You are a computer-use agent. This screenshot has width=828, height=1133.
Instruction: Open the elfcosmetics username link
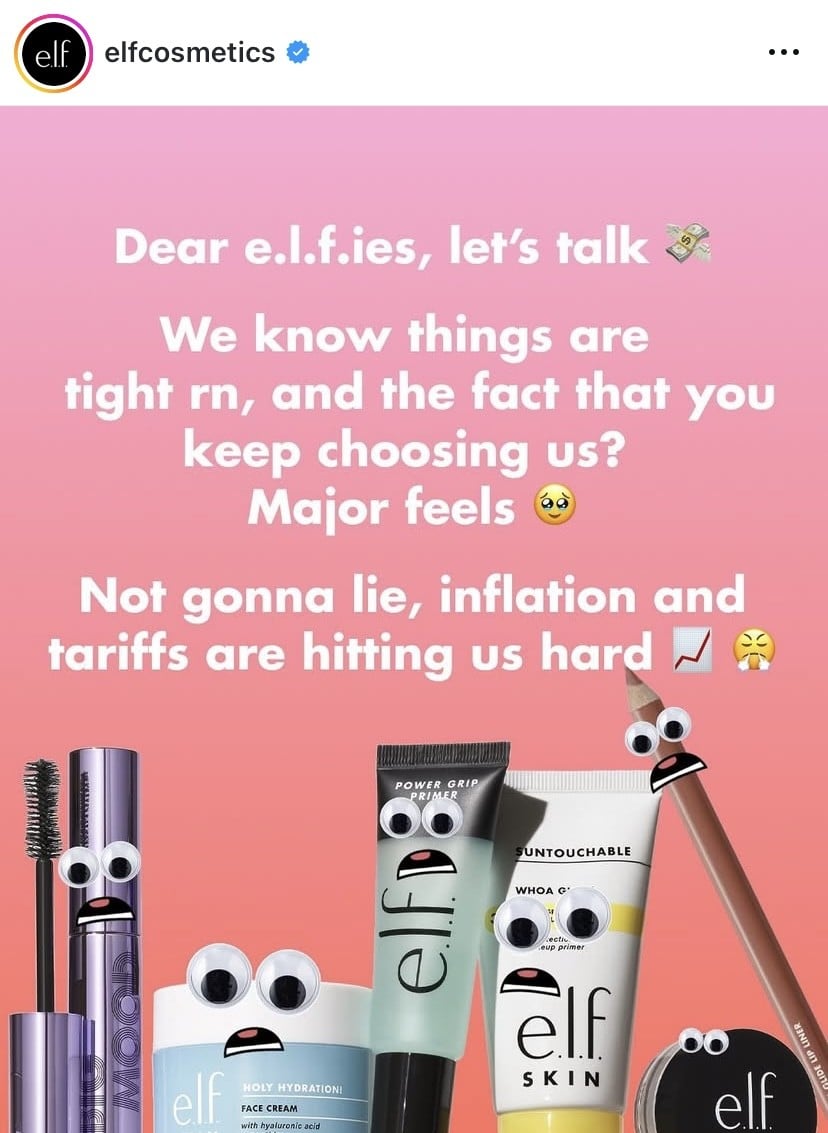tap(190, 52)
